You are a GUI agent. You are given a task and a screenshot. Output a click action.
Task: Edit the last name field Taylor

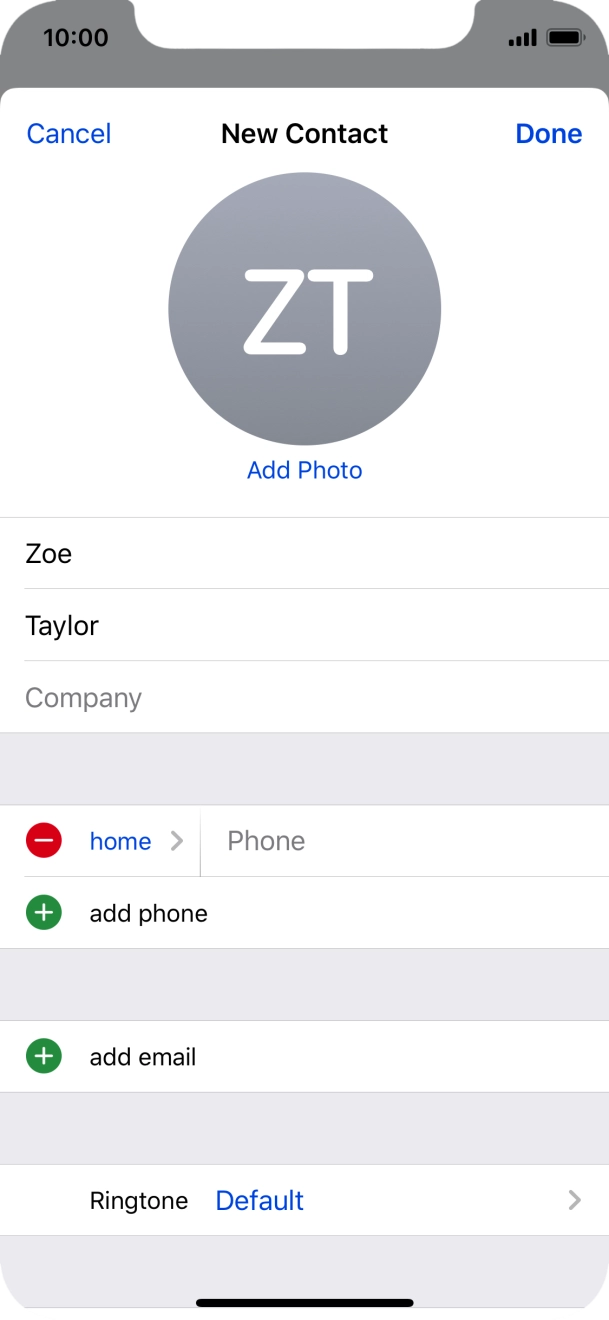coord(304,625)
